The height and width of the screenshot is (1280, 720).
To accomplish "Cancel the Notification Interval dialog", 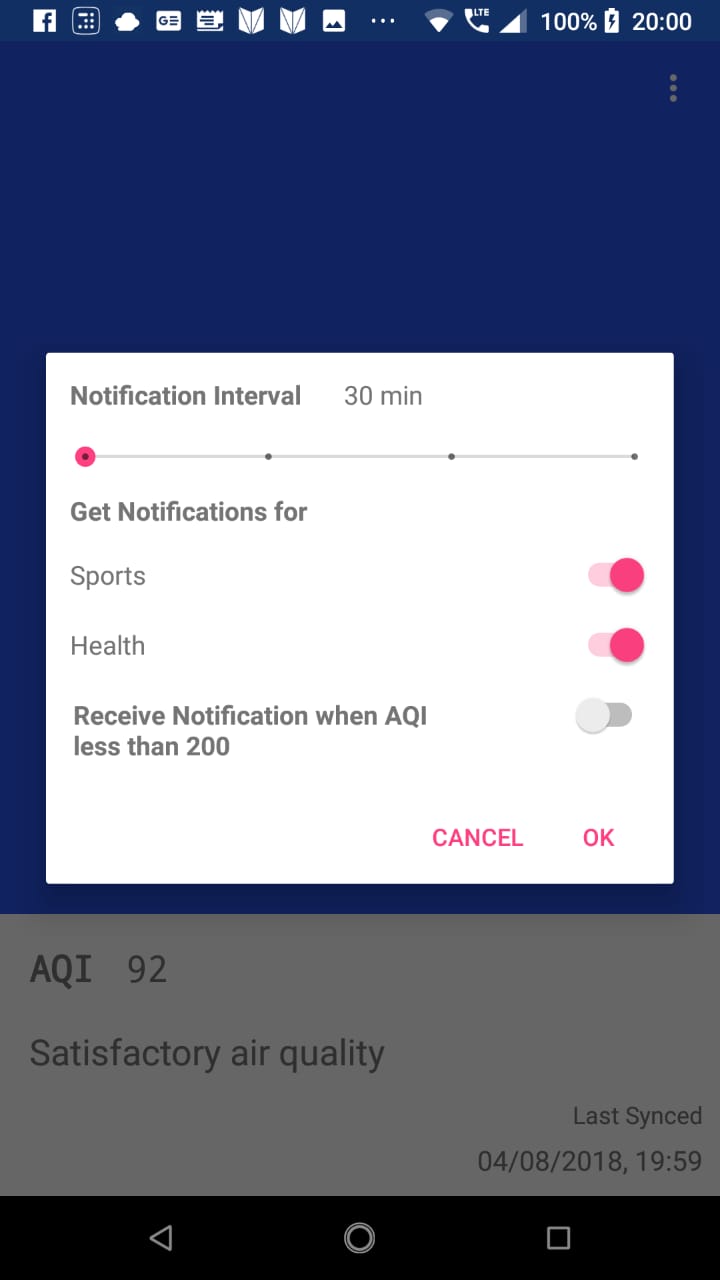I will [477, 837].
